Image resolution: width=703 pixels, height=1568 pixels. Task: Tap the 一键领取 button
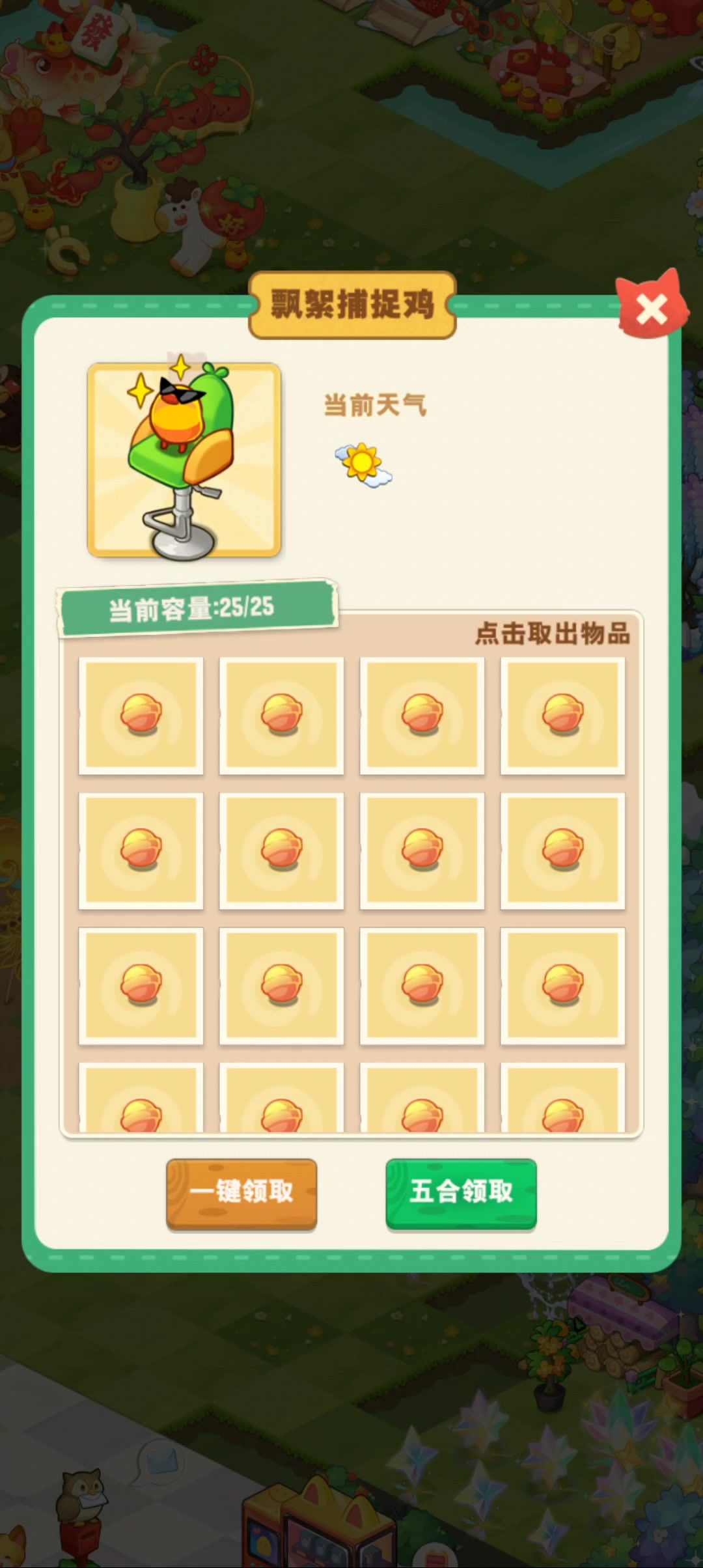241,1193
